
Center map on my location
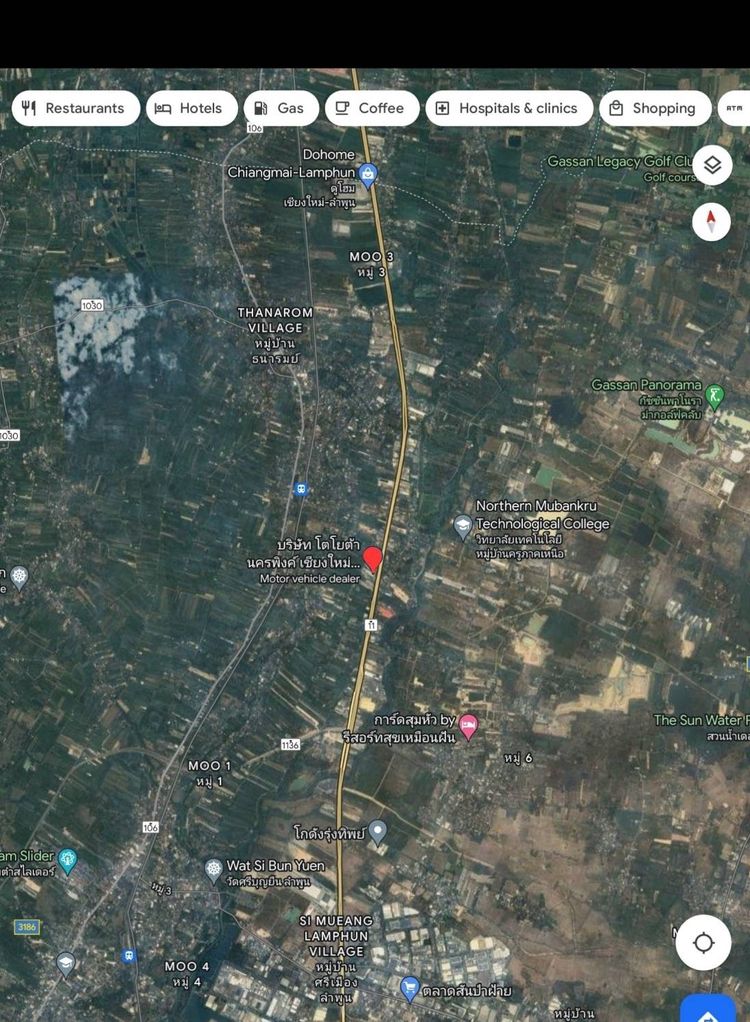[703, 942]
